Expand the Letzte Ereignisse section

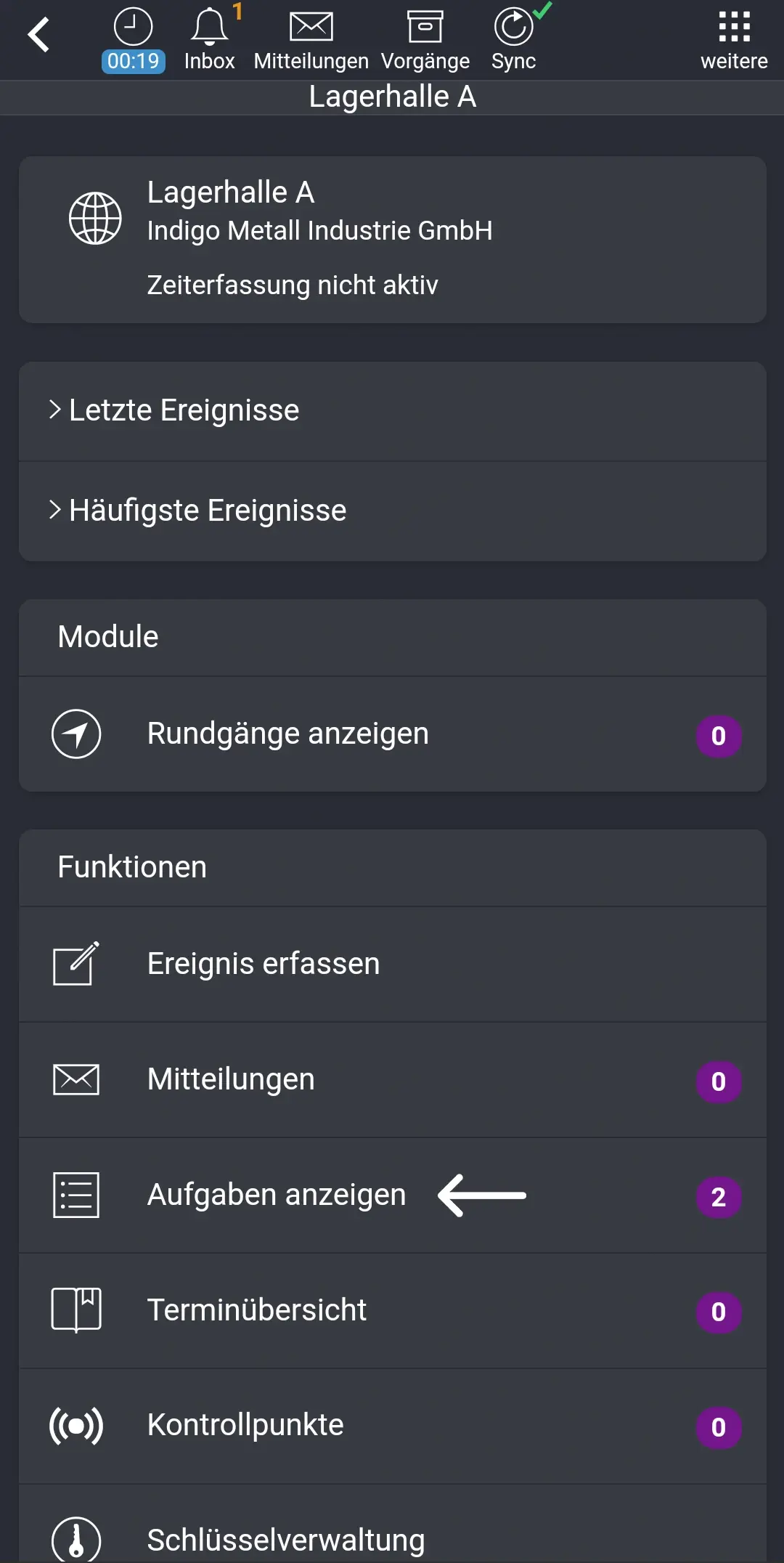184,410
